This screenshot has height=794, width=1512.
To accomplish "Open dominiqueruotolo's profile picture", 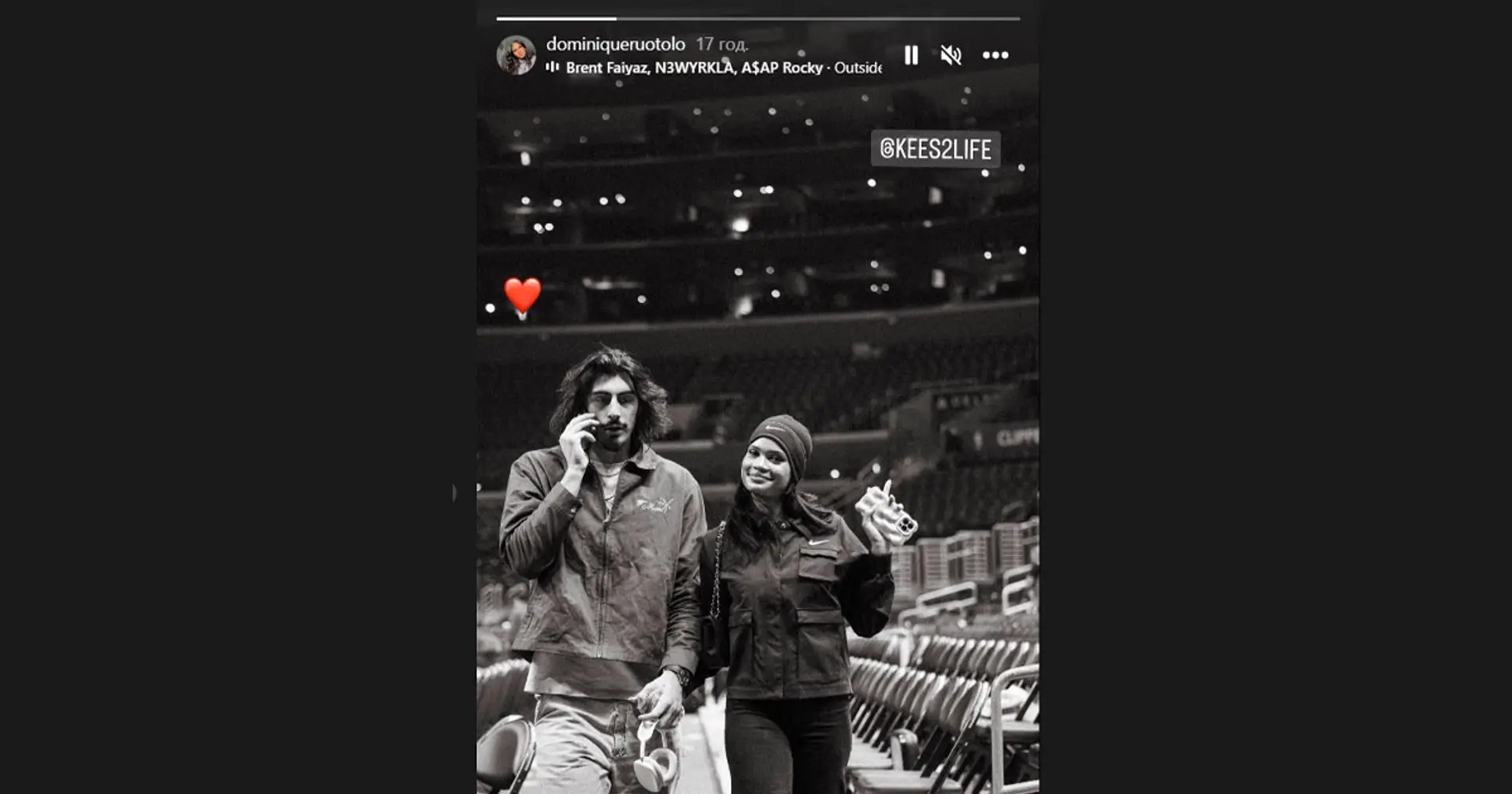I will coord(516,55).
